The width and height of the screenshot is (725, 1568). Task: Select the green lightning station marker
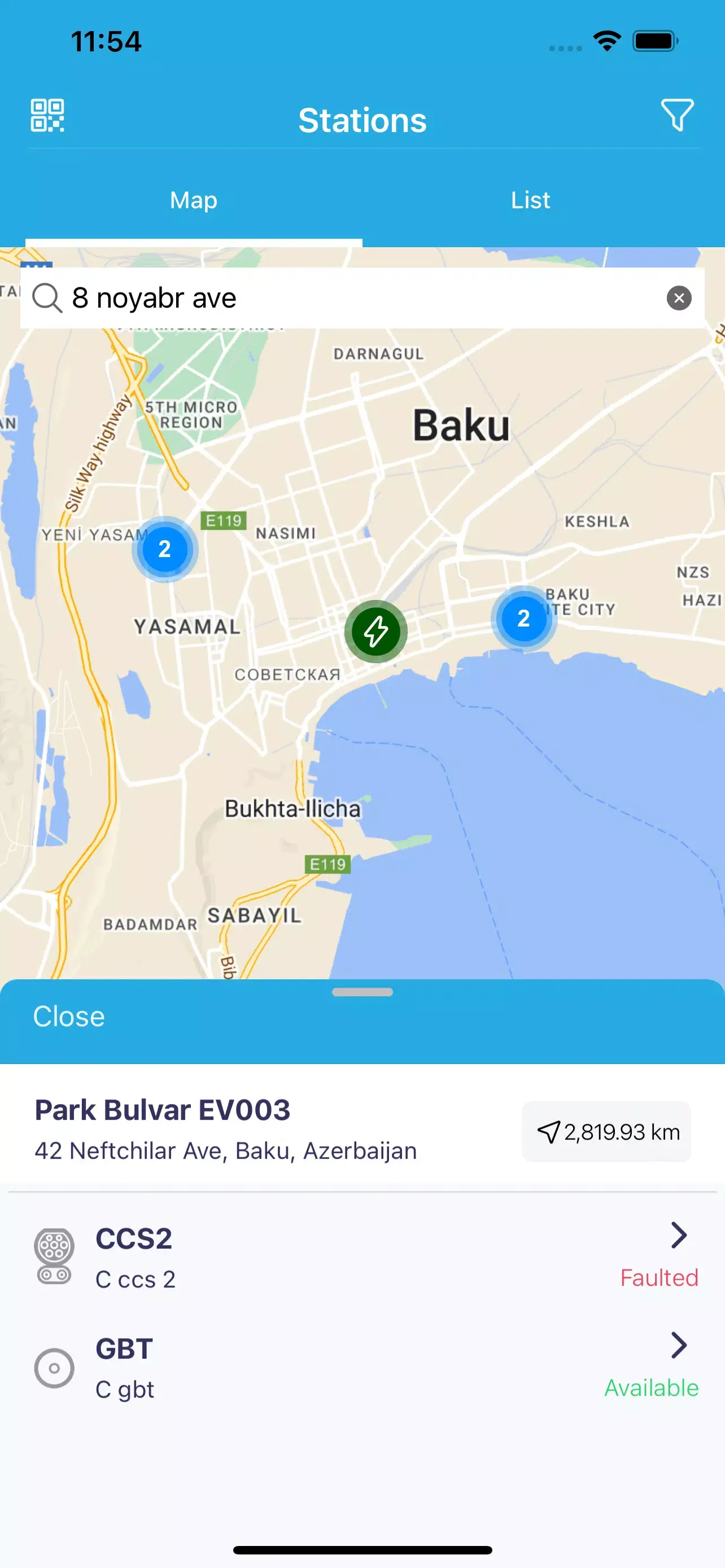(x=375, y=632)
